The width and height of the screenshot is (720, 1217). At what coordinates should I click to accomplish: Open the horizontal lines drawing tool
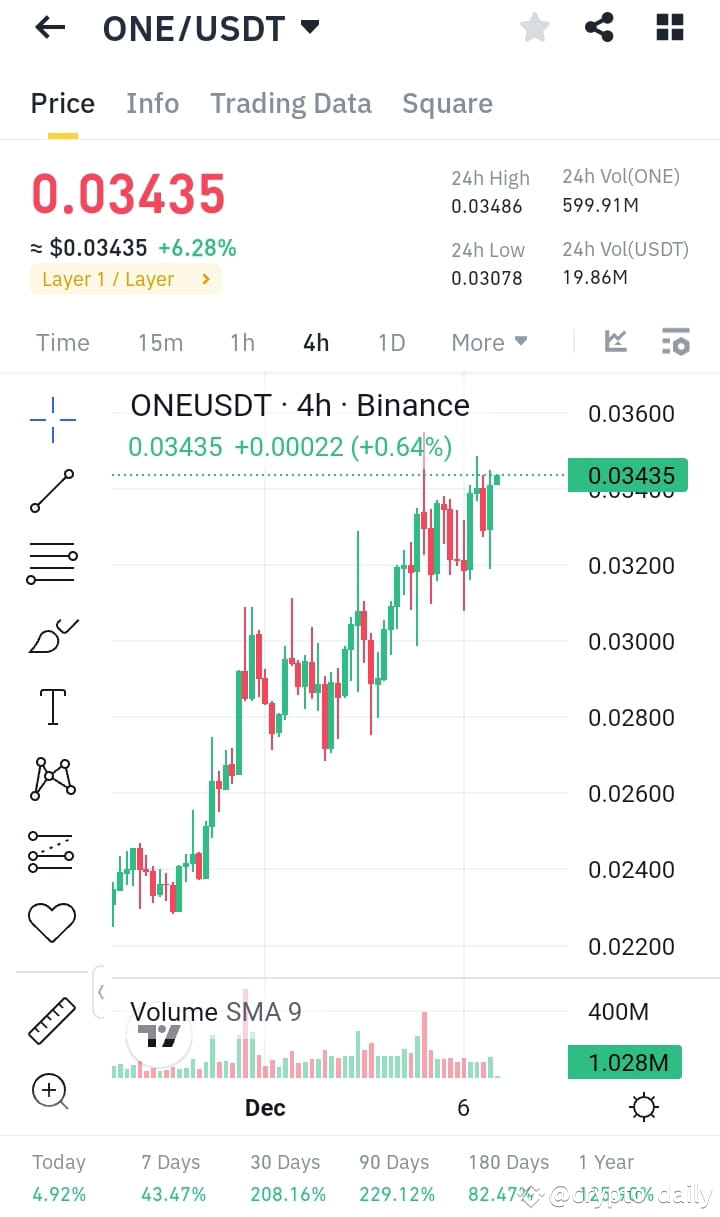click(52, 562)
